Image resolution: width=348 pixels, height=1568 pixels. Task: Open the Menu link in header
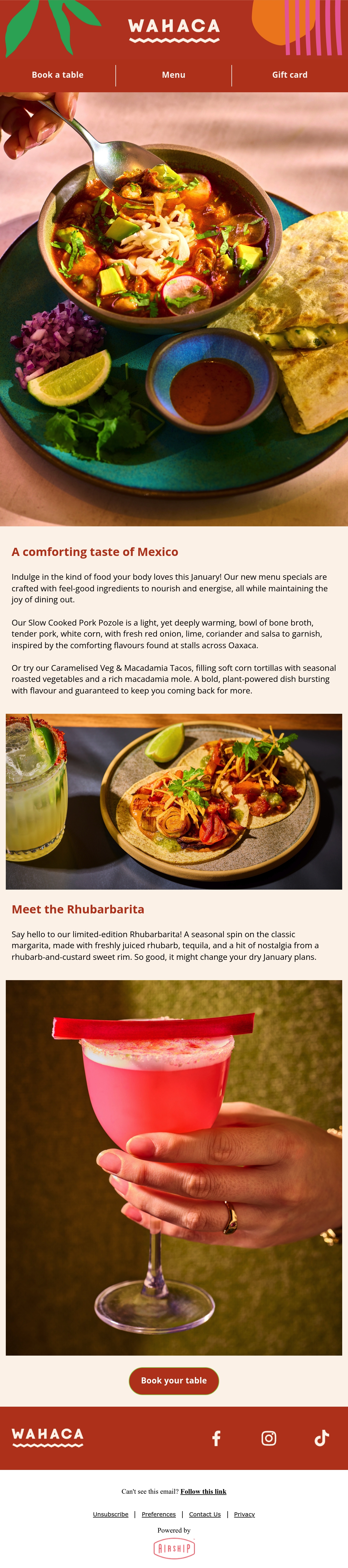click(x=173, y=75)
